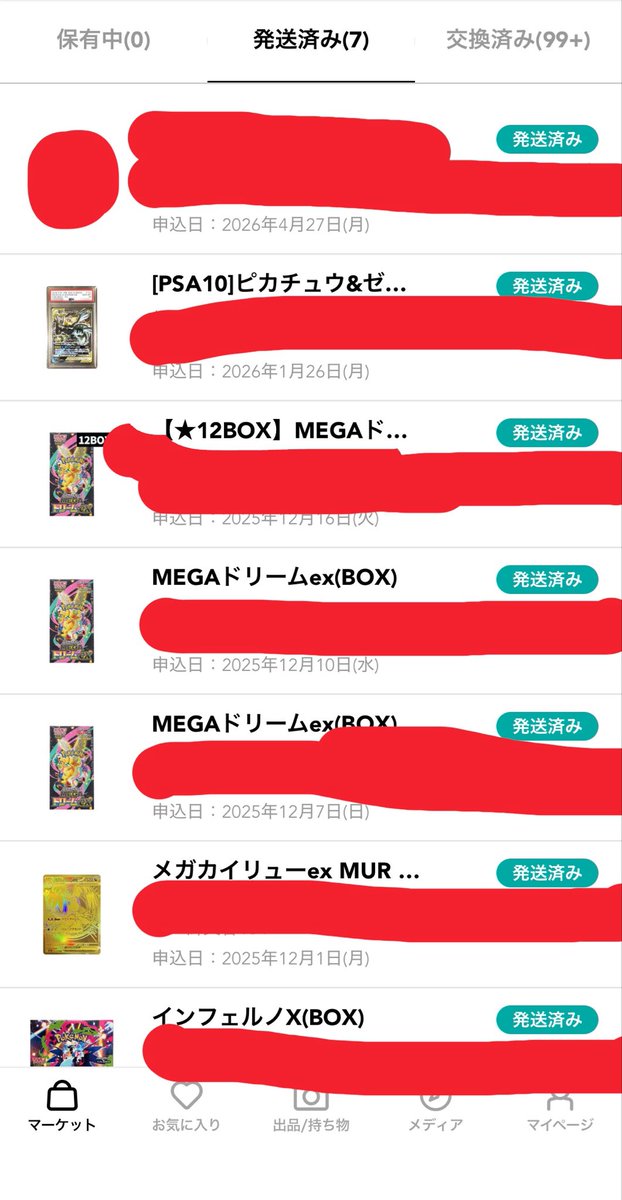Open MEGAドリームex(BOX) order from 2025年12月7日

(311, 768)
